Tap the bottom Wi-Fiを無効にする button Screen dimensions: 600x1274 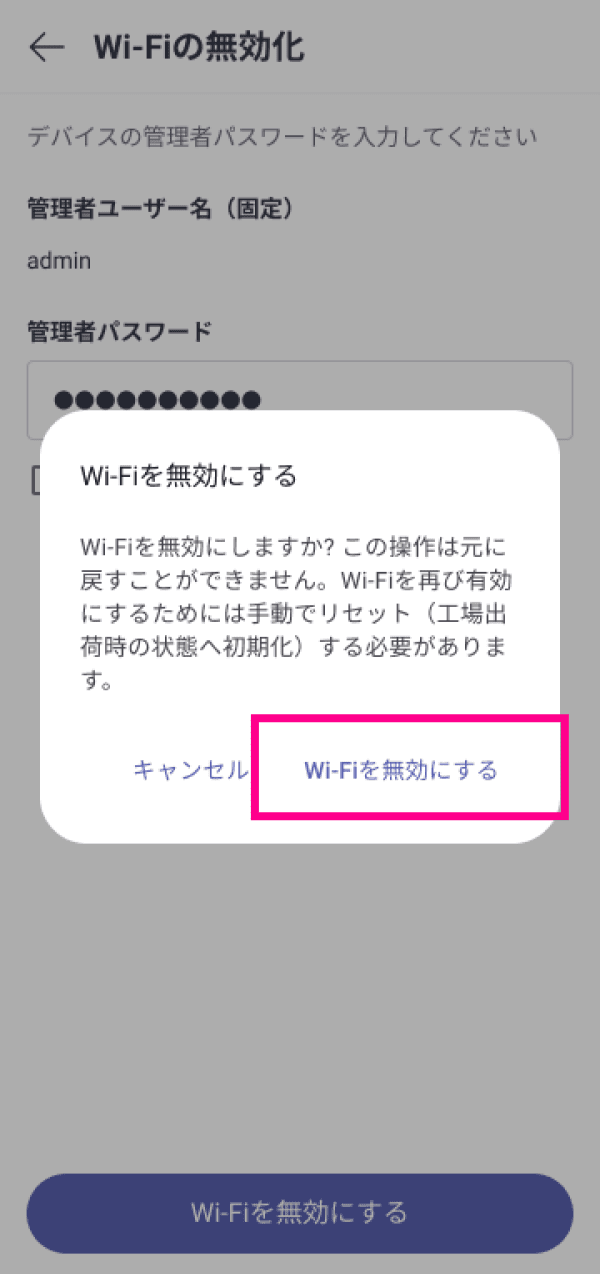click(x=300, y=1213)
